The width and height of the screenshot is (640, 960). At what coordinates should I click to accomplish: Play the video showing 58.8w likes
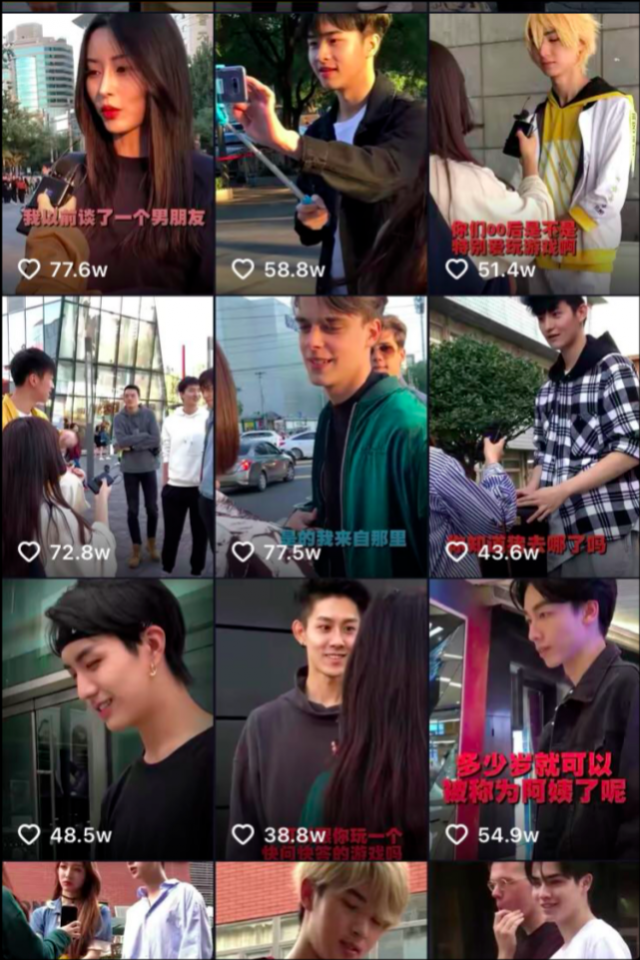[321, 150]
